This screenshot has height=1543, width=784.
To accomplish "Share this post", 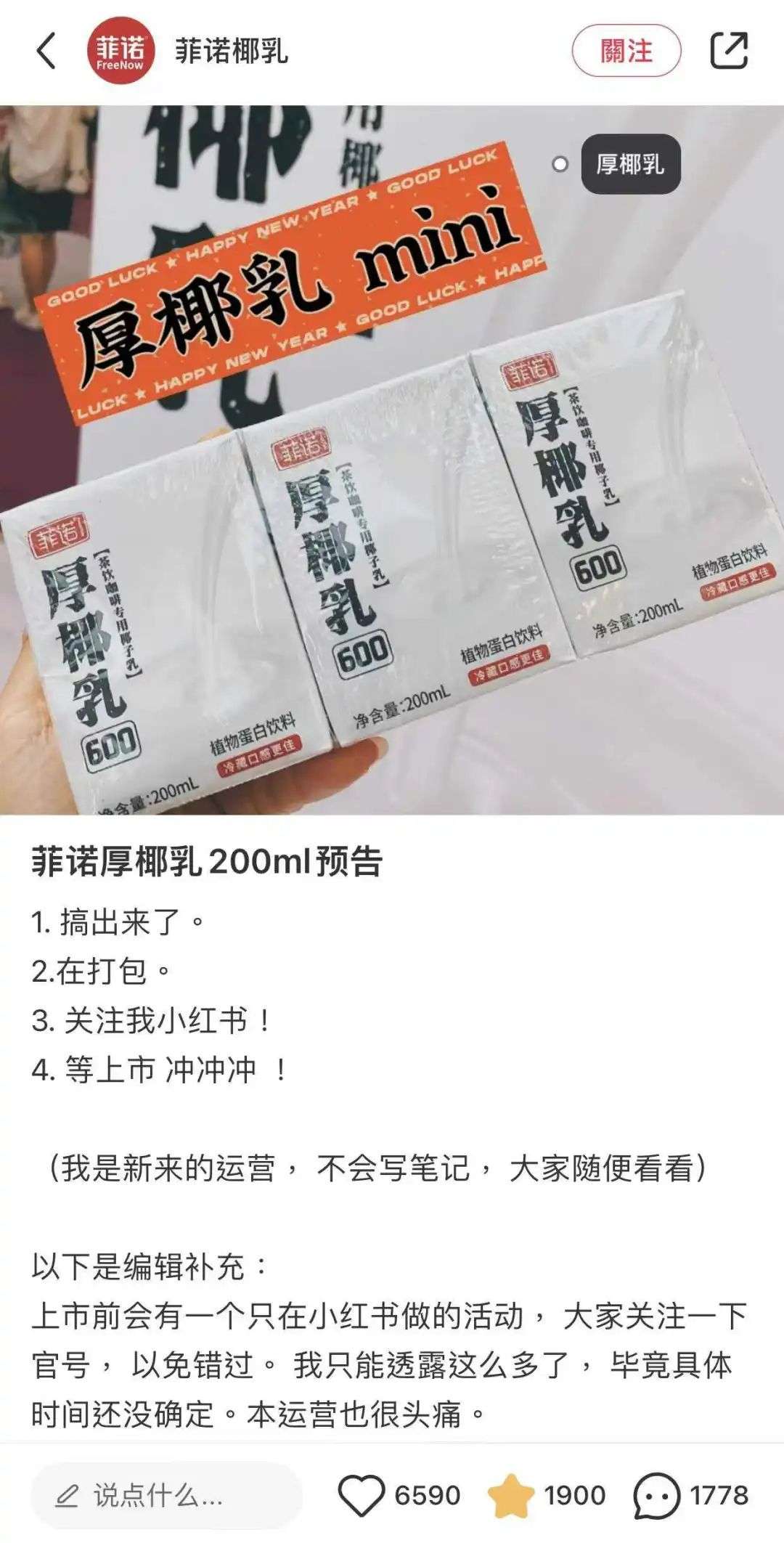I will click(728, 52).
